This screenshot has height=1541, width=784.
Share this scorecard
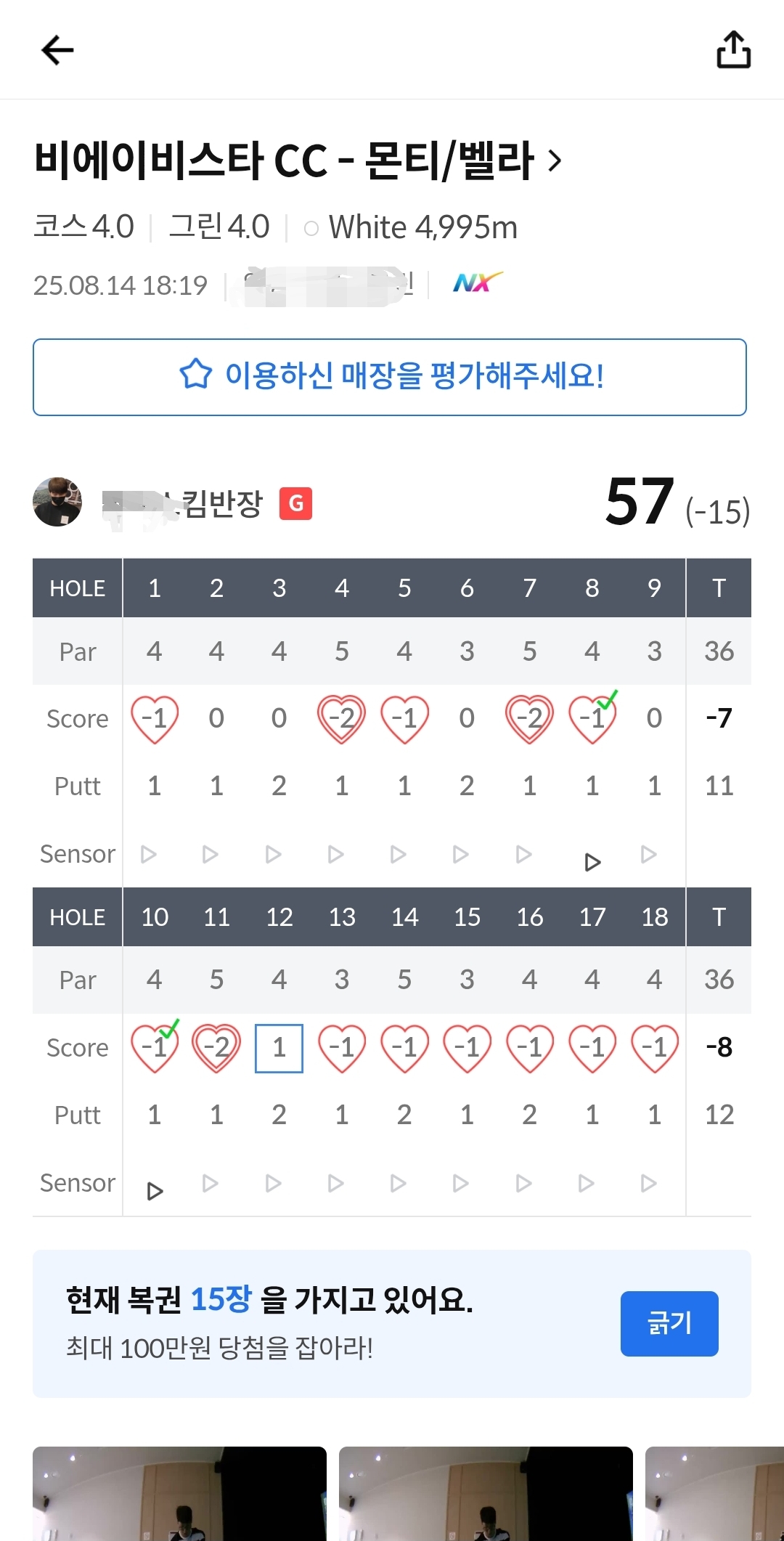click(x=733, y=50)
